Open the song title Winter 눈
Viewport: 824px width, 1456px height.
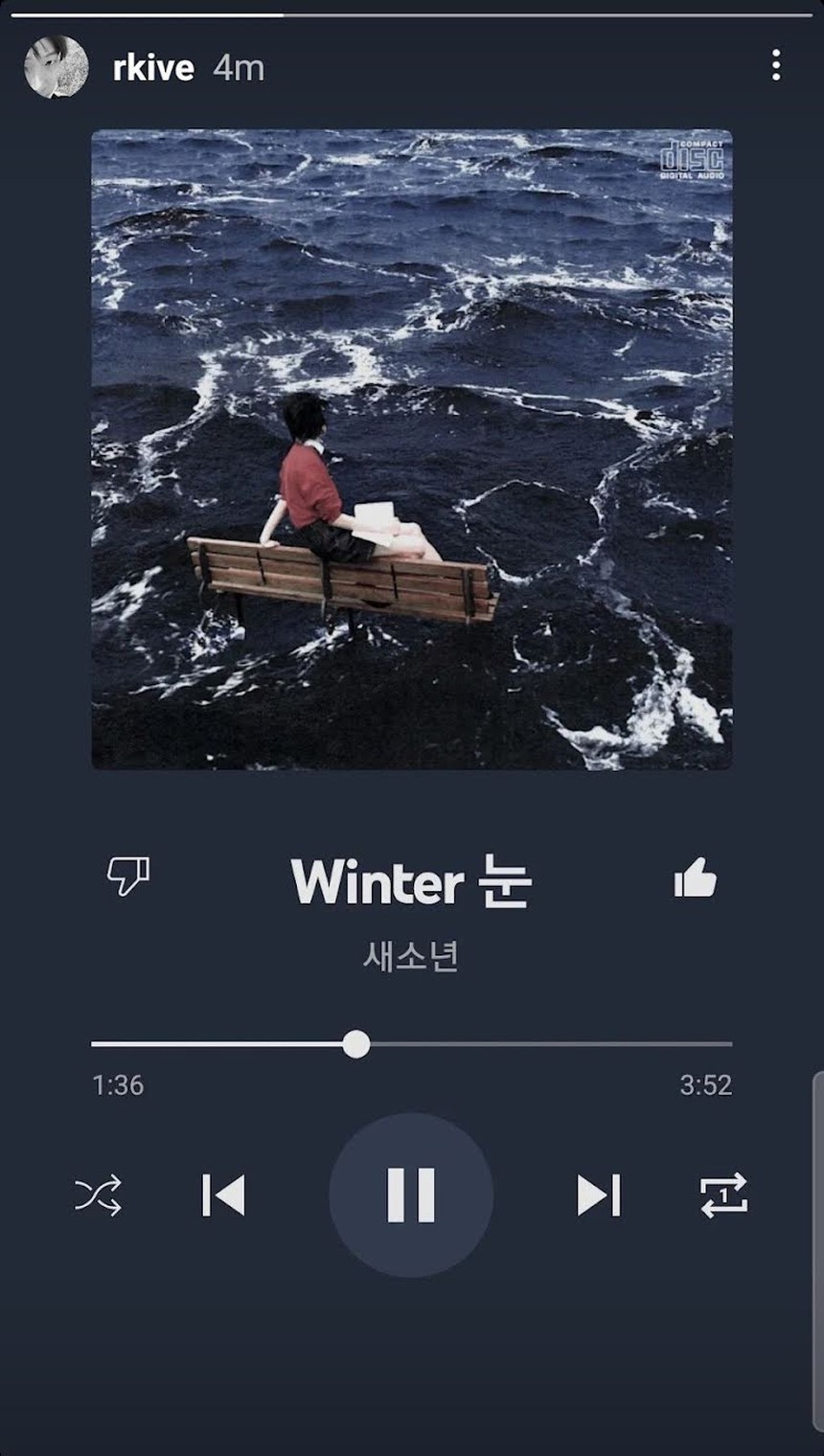411,881
